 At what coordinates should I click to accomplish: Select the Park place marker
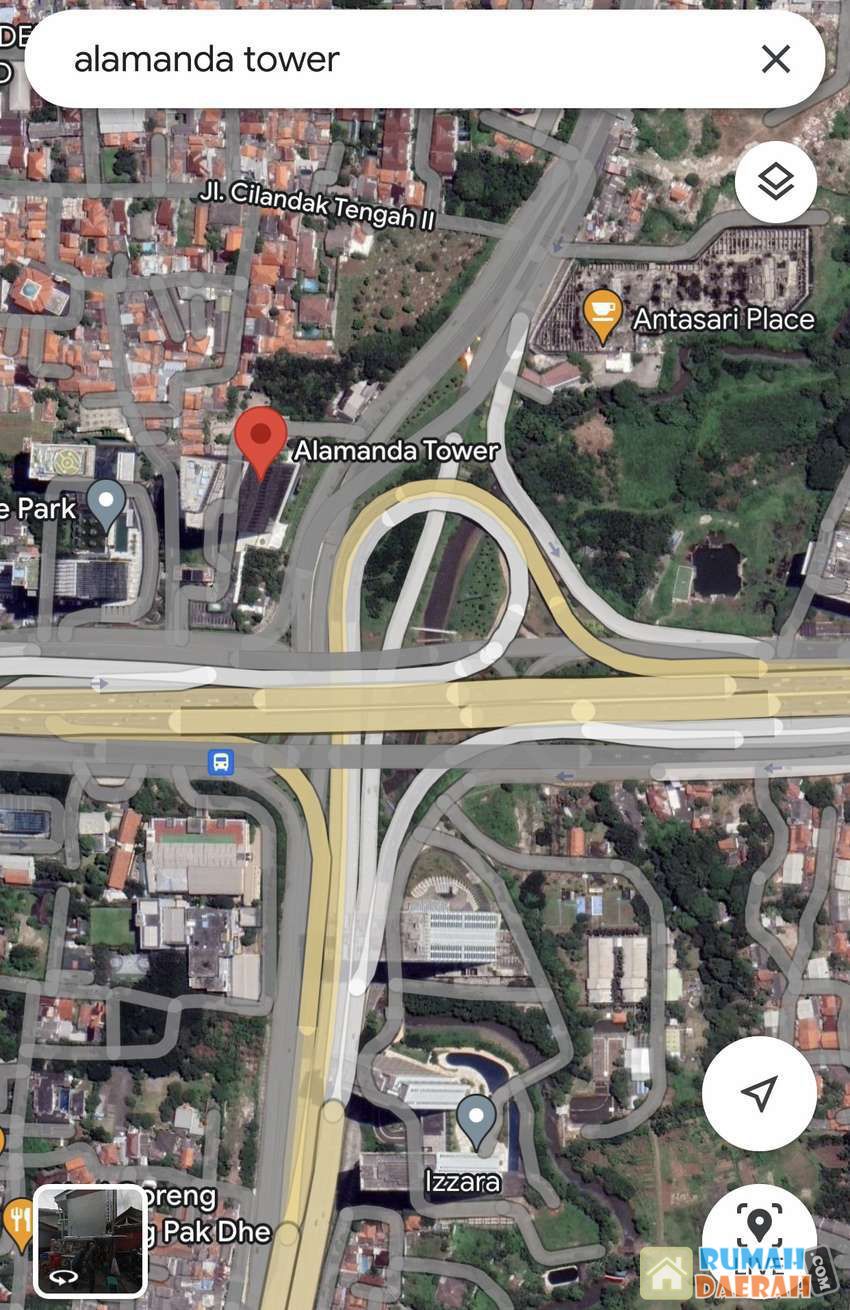coord(106,503)
